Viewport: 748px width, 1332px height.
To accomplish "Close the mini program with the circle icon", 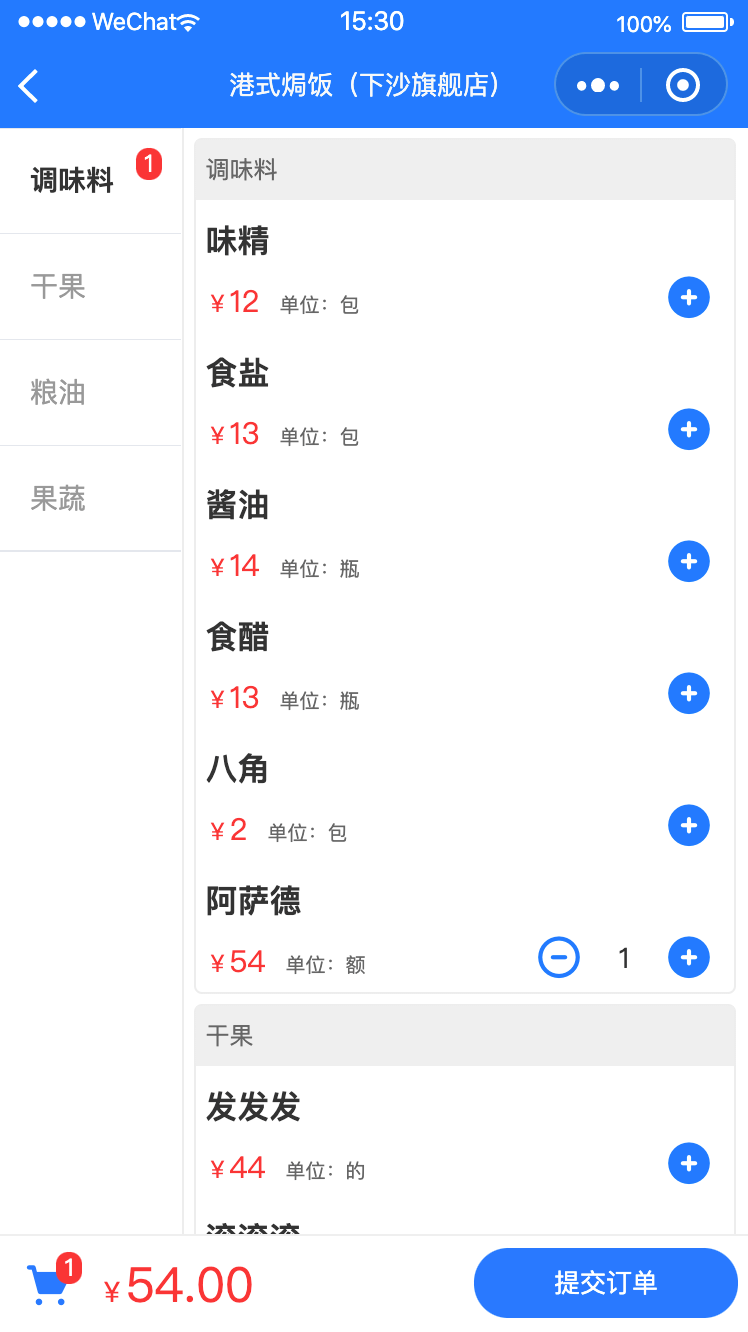I will (x=683, y=86).
